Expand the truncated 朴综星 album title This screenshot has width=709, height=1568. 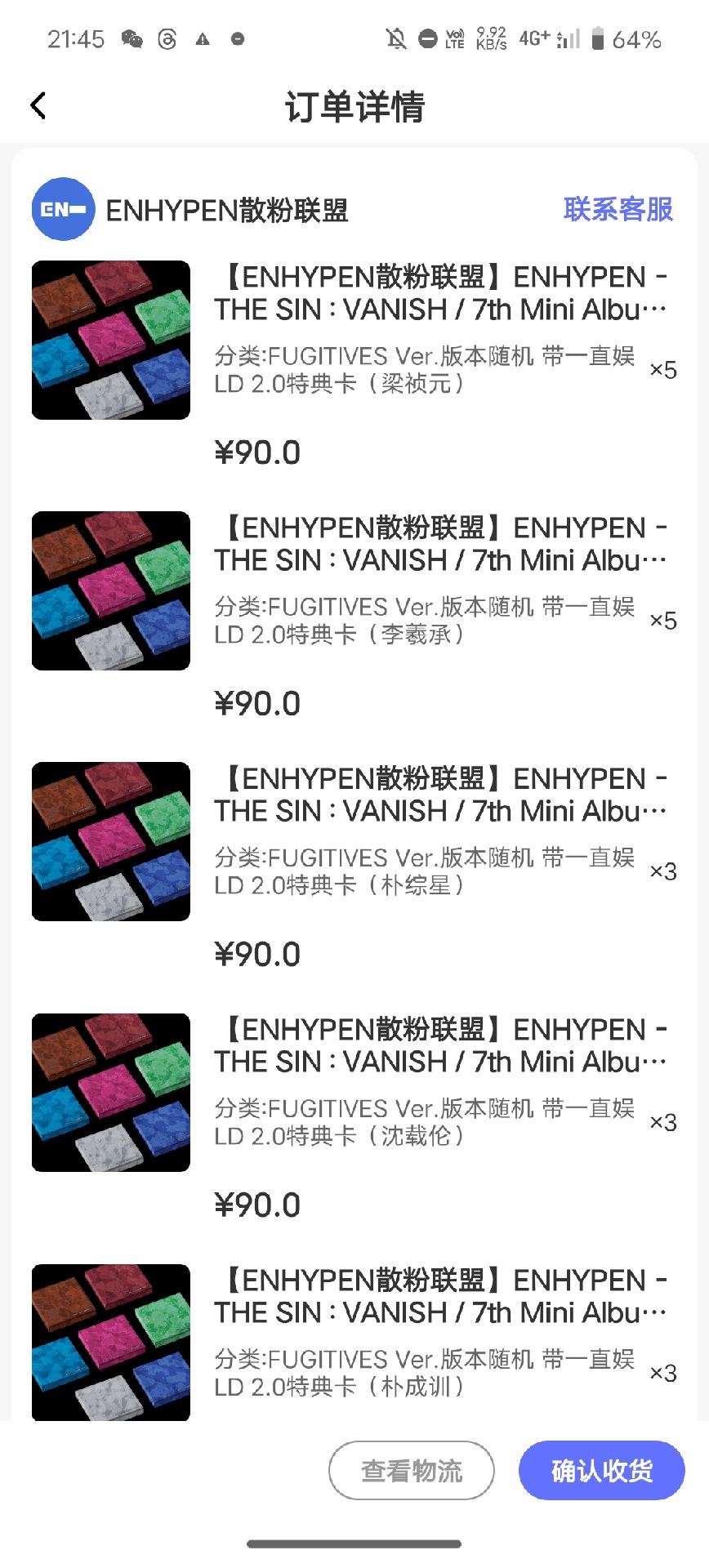pyautogui.click(x=441, y=795)
